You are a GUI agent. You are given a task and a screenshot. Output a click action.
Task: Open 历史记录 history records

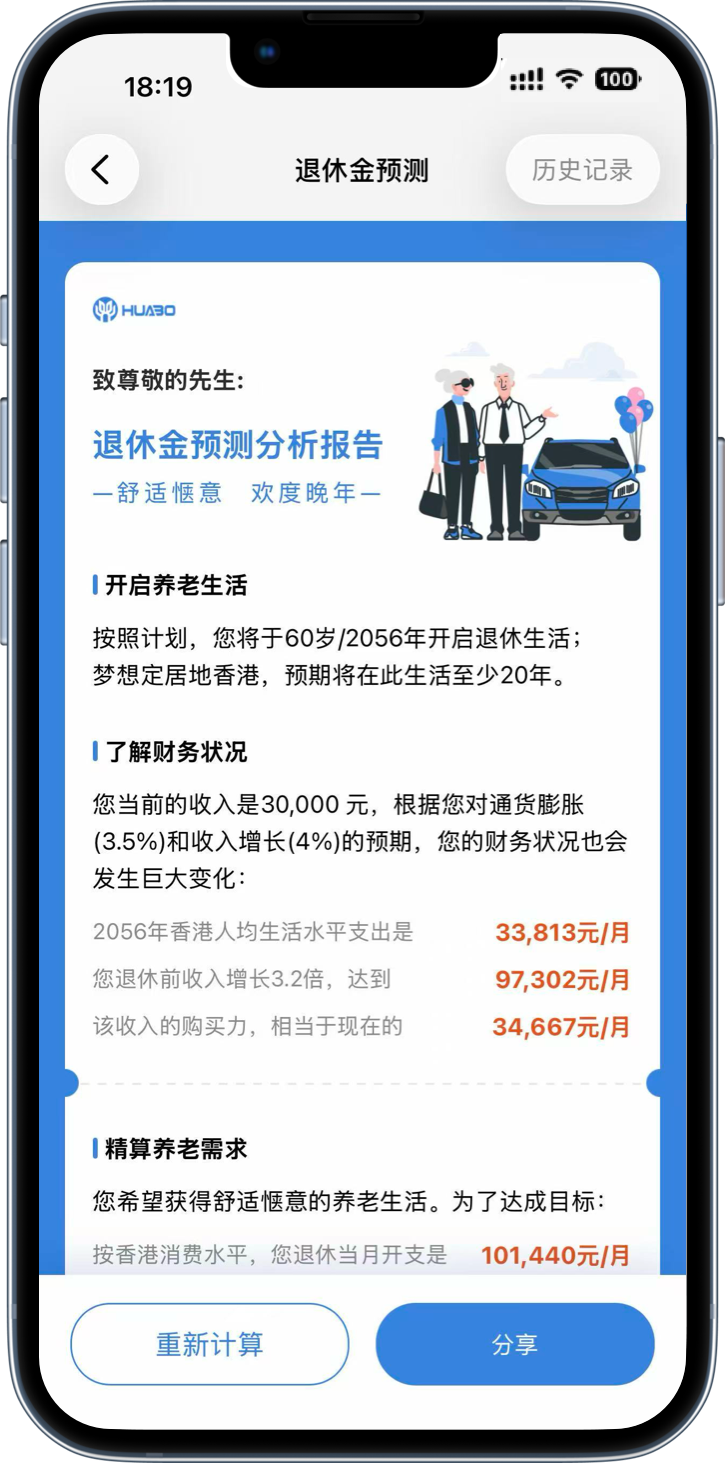point(582,170)
